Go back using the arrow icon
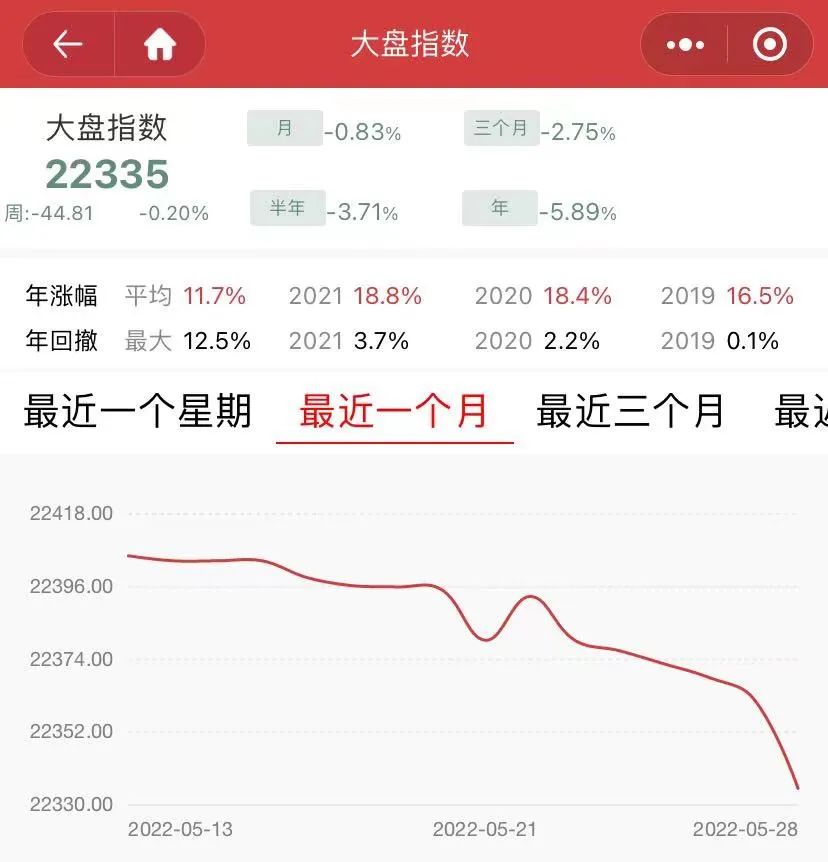The height and width of the screenshot is (862, 828). tap(68, 44)
